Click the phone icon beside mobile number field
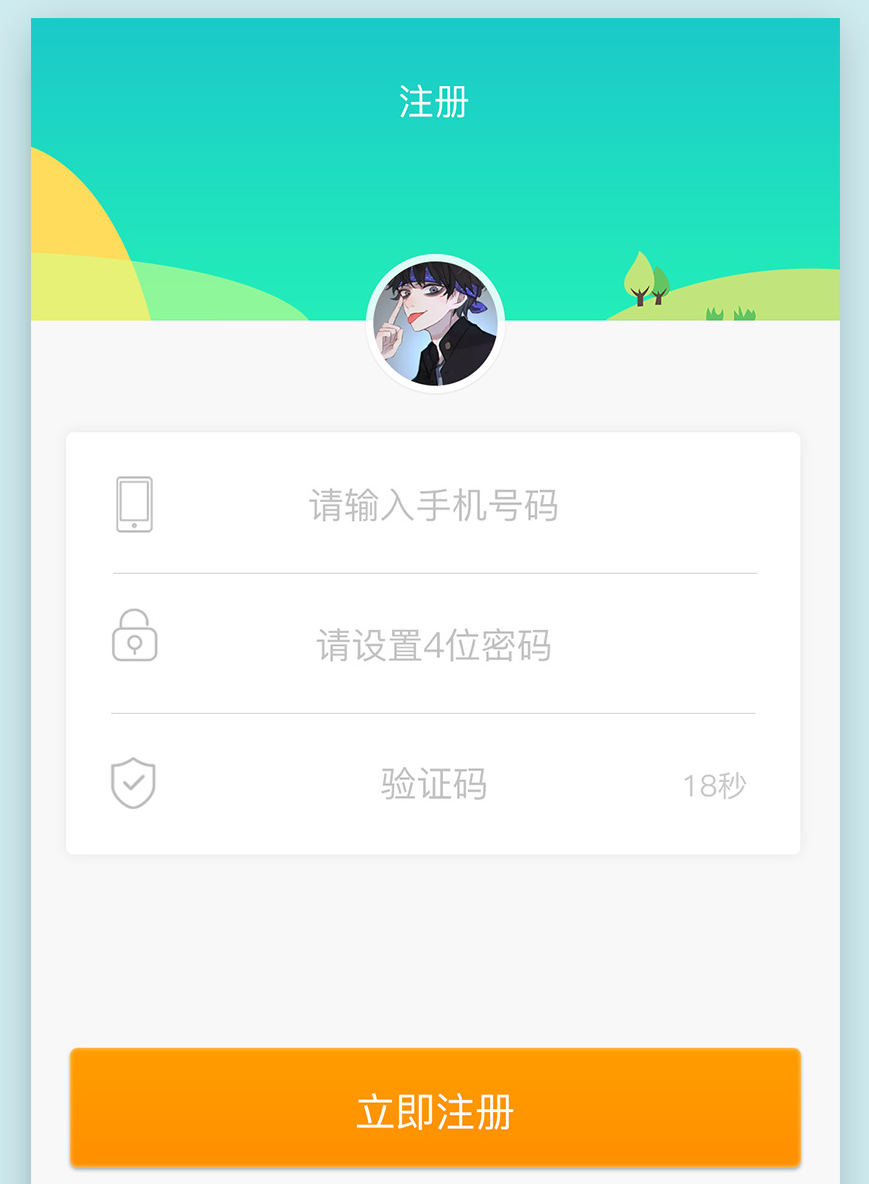Screen dimensions: 869x1184 pos(134,505)
